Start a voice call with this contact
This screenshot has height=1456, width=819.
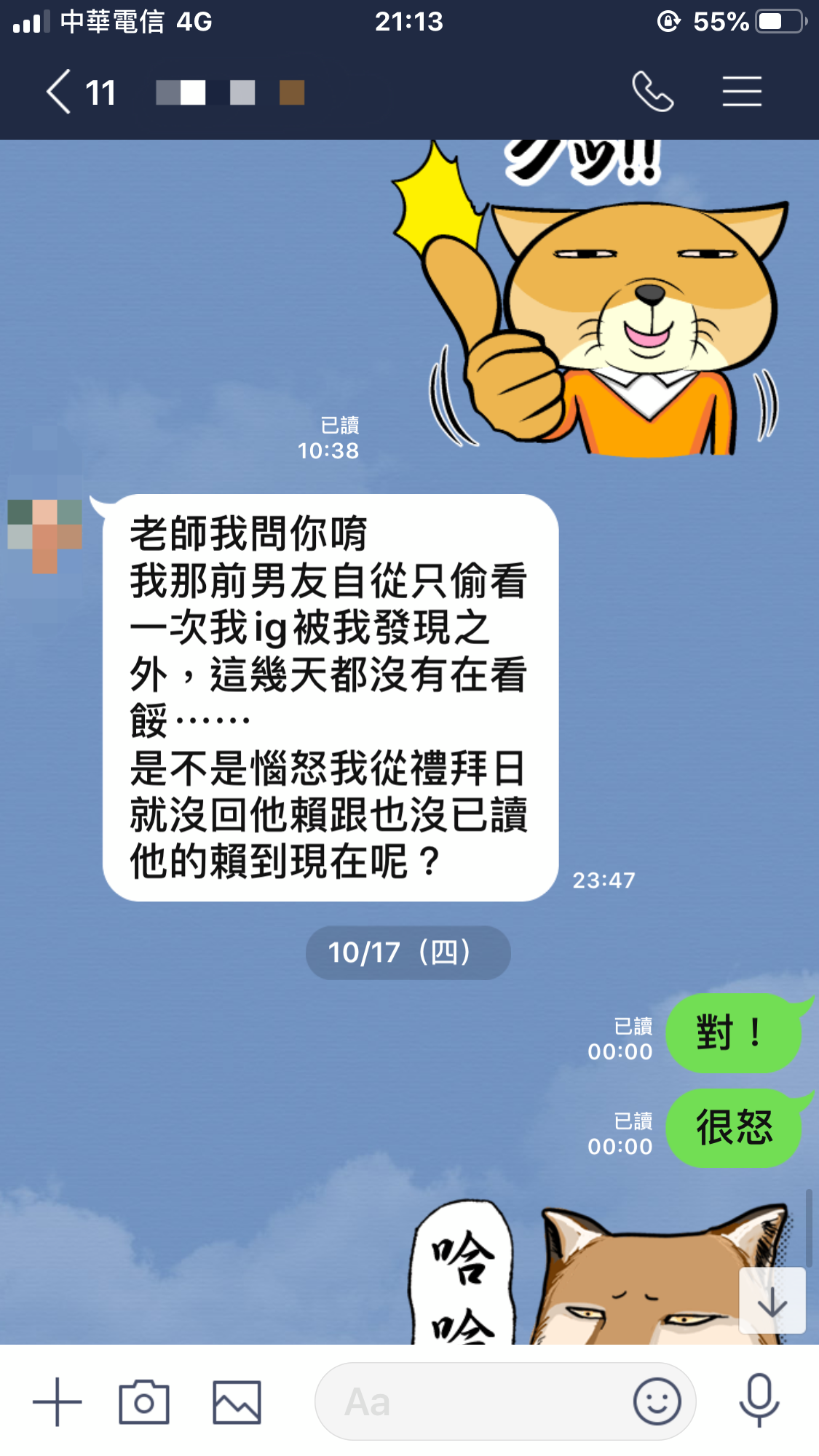pos(652,92)
